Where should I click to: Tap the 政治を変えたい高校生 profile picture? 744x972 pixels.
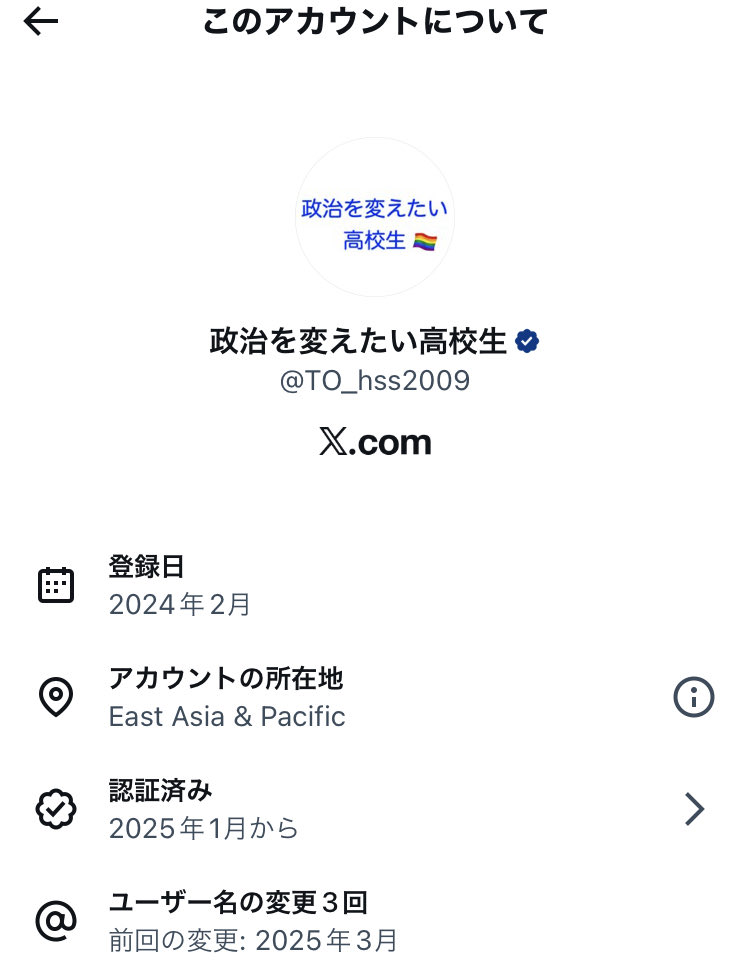pyautogui.click(x=374, y=217)
